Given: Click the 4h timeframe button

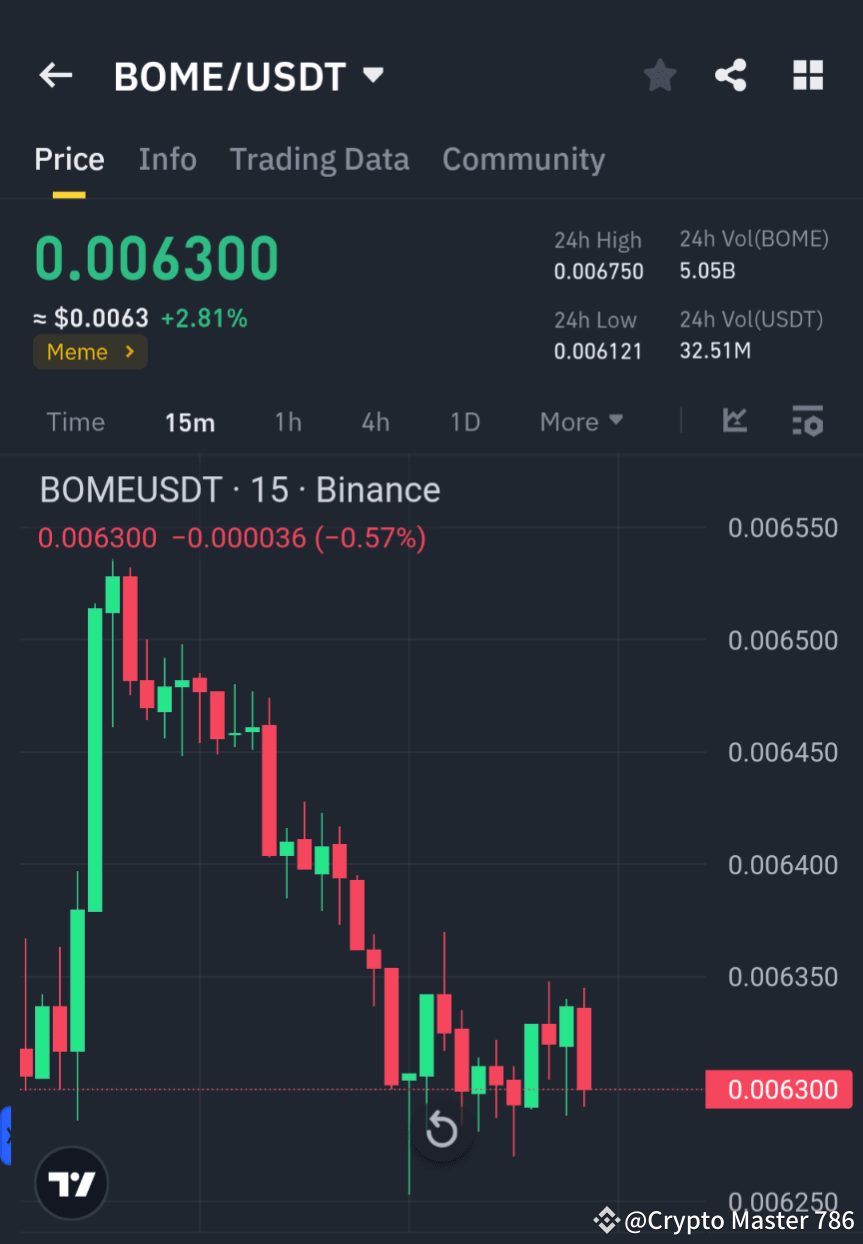Looking at the screenshot, I should (374, 421).
